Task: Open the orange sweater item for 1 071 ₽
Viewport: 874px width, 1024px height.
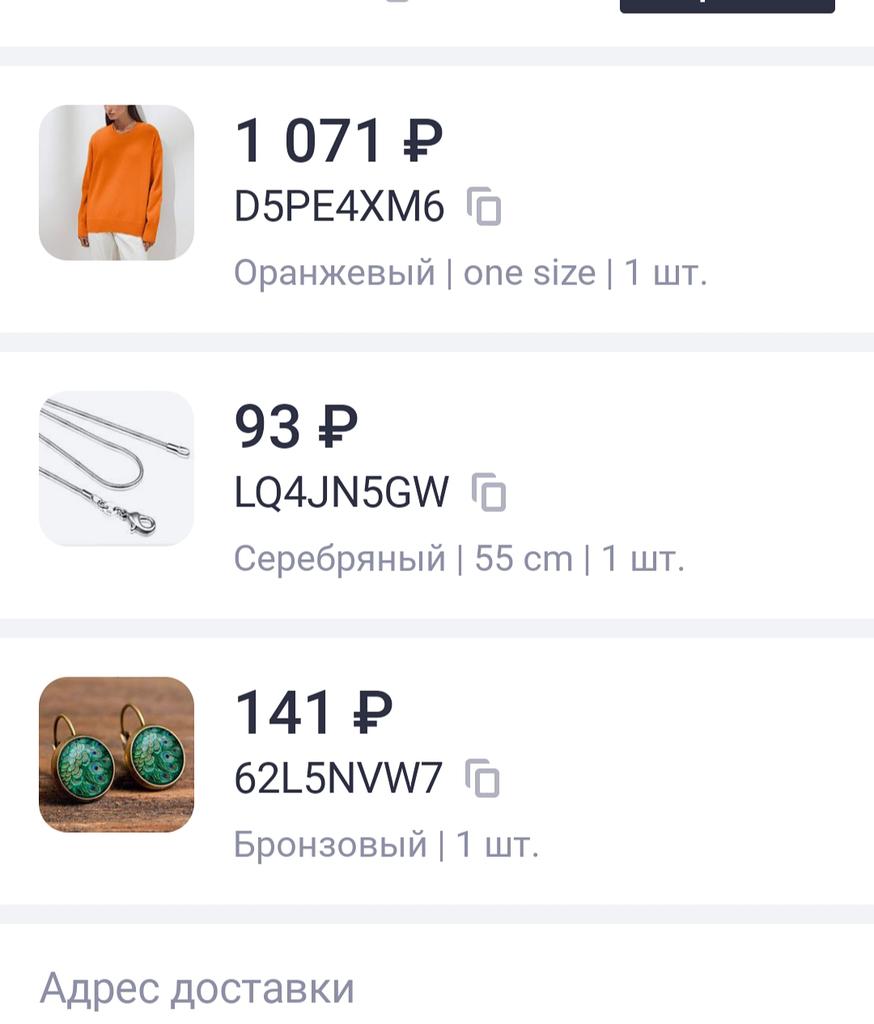Action: (116, 182)
